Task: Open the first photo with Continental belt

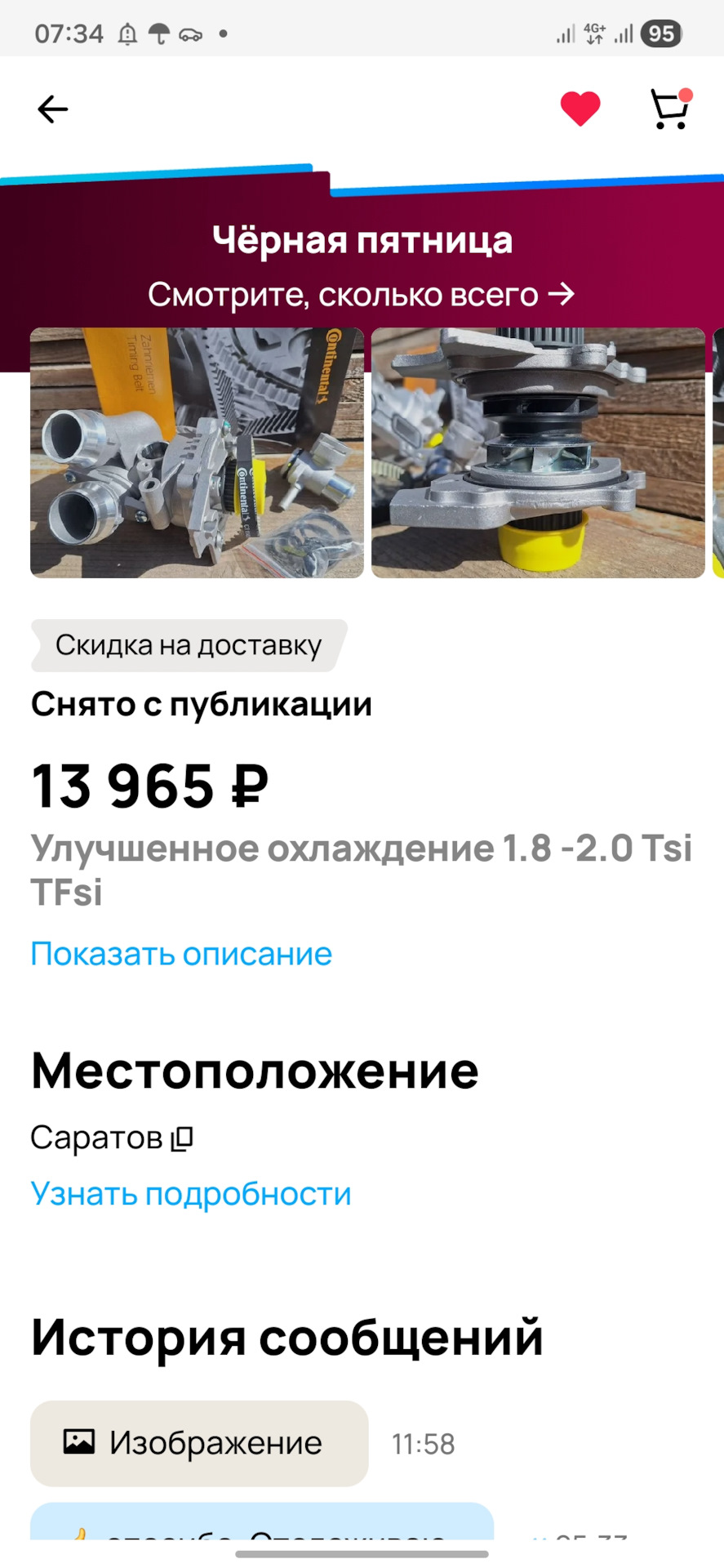Action: (x=197, y=453)
